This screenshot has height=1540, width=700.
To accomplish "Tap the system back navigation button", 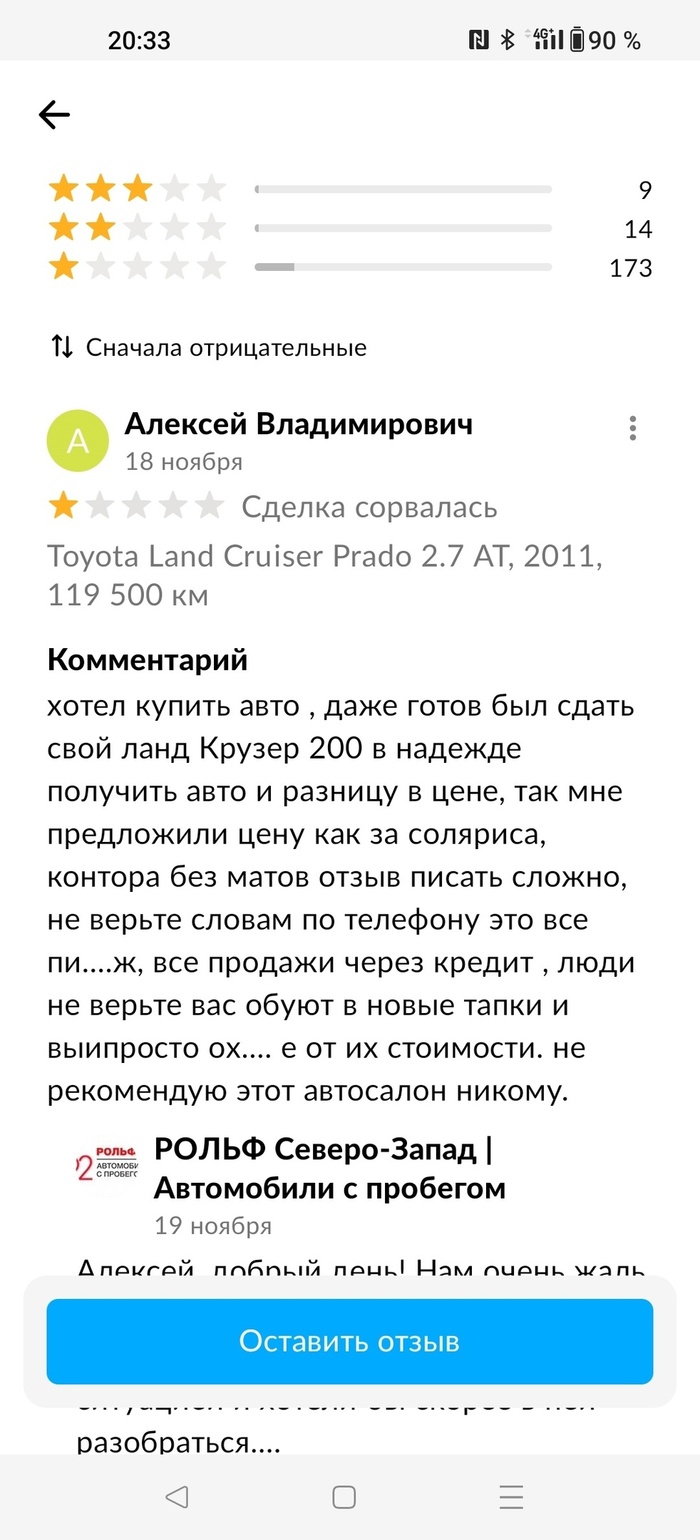I will pos(177,1496).
